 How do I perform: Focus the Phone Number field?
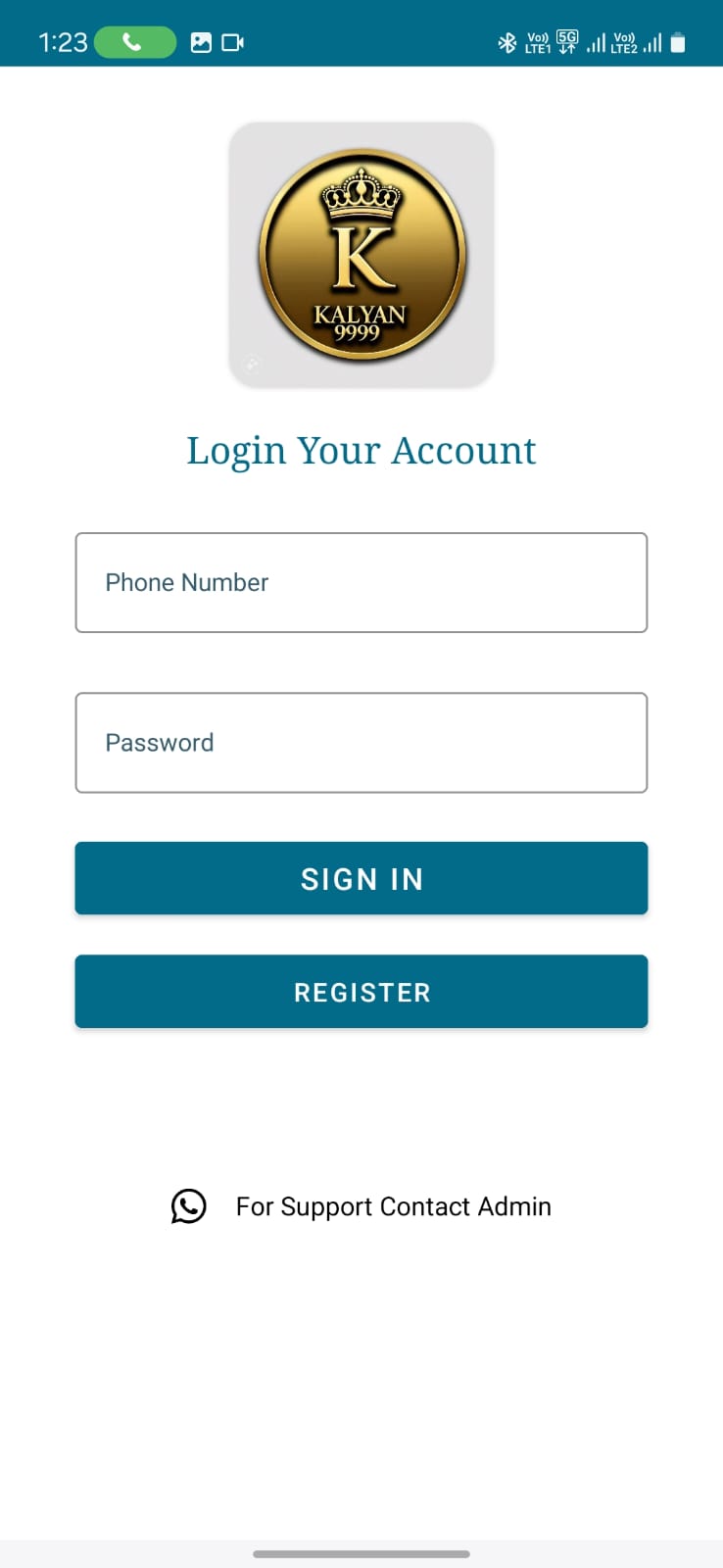361,582
